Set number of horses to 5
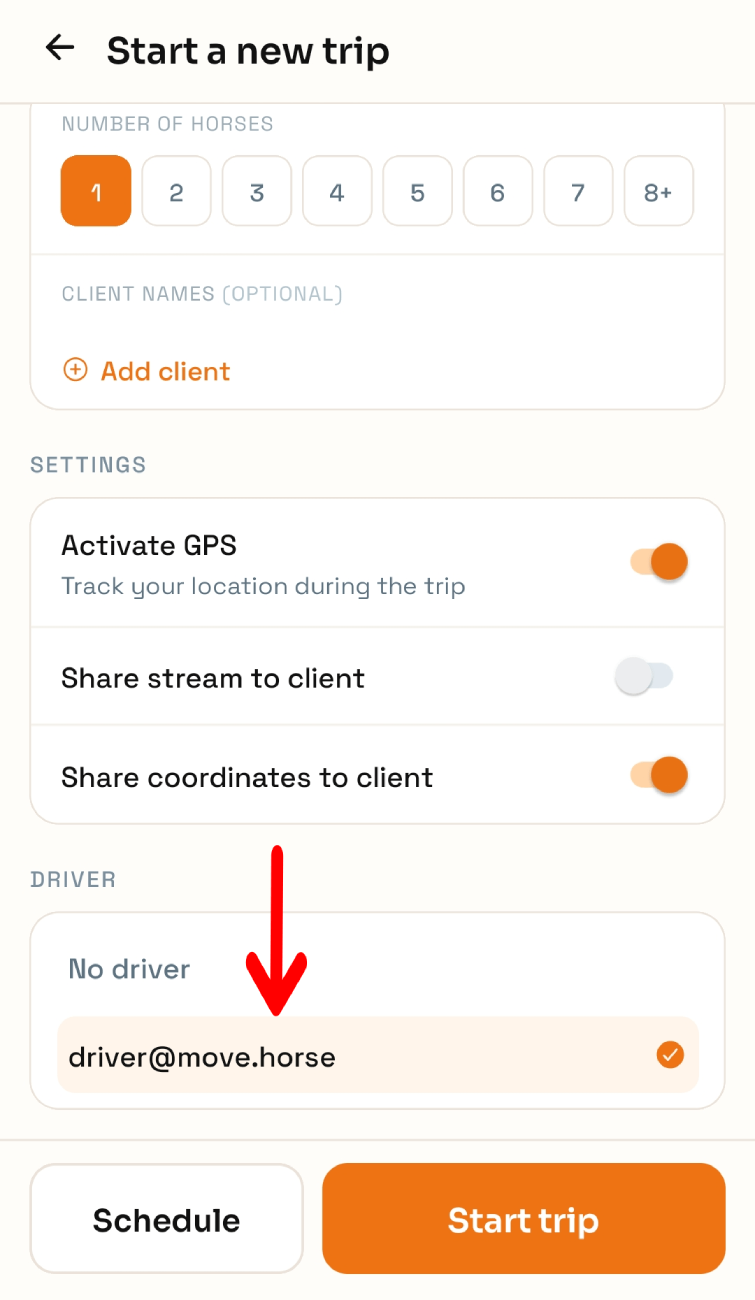The height and width of the screenshot is (1300, 755). [418, 191]
